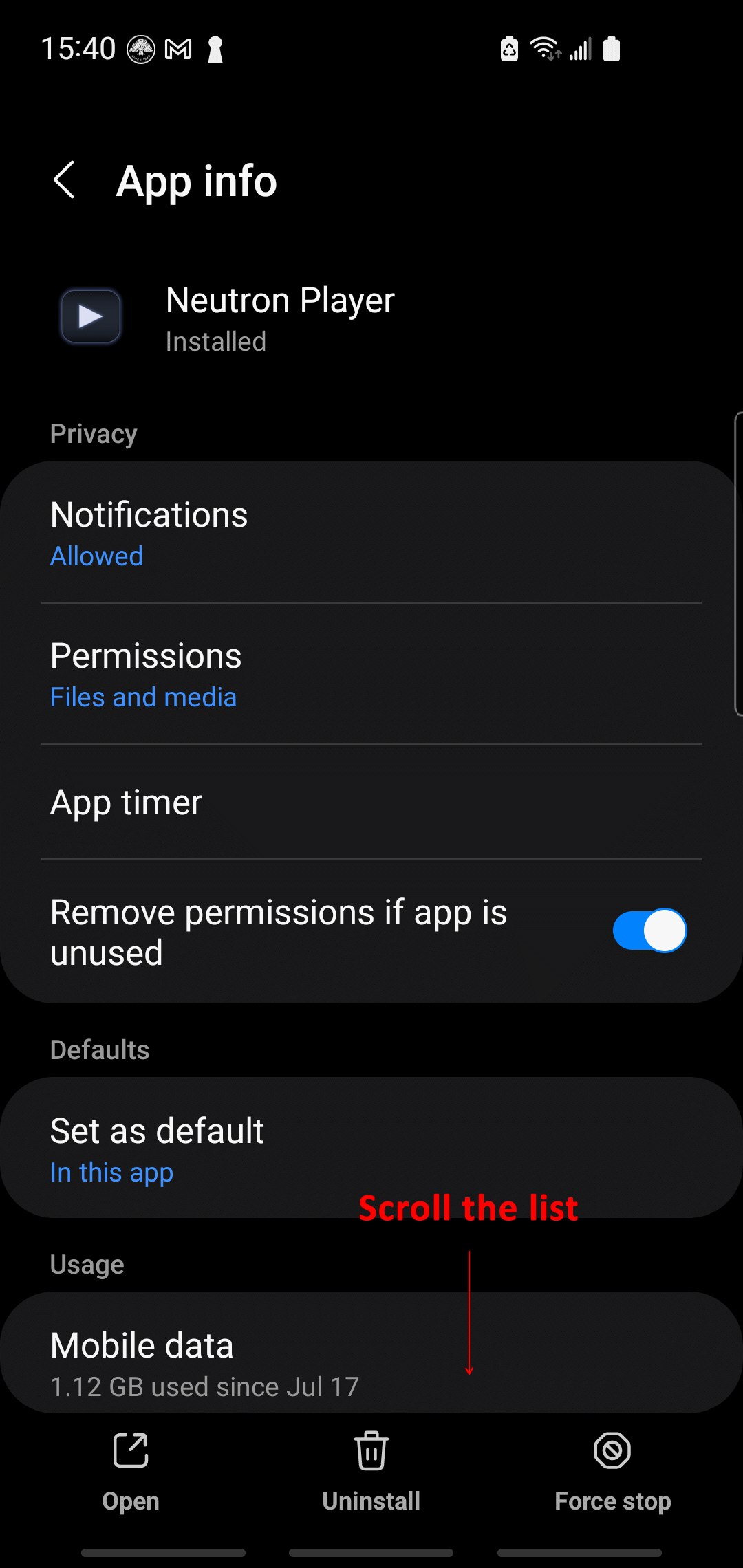Uninstall Neutron Player

(x=371, y=1470)
